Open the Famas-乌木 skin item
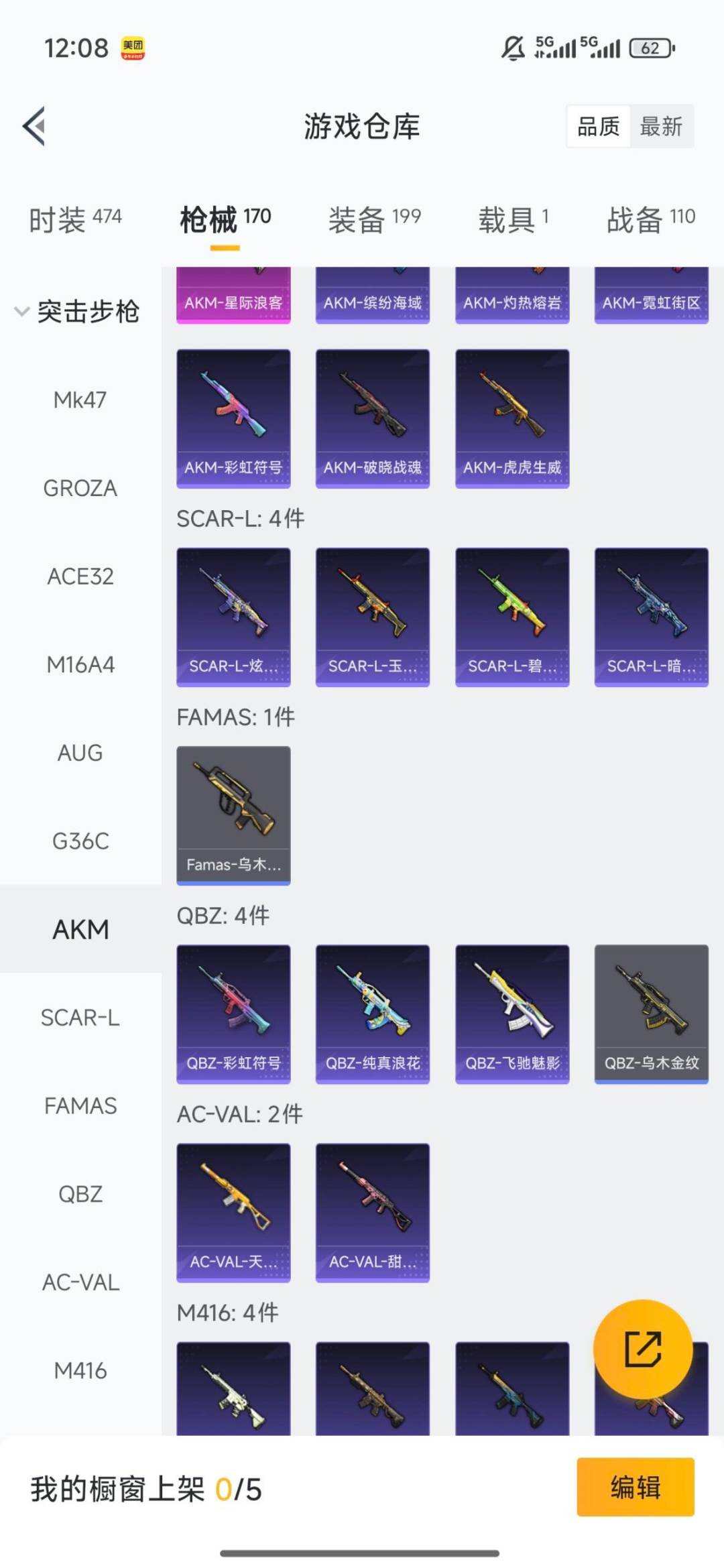The image size is (724, 1568). [233, 815]
